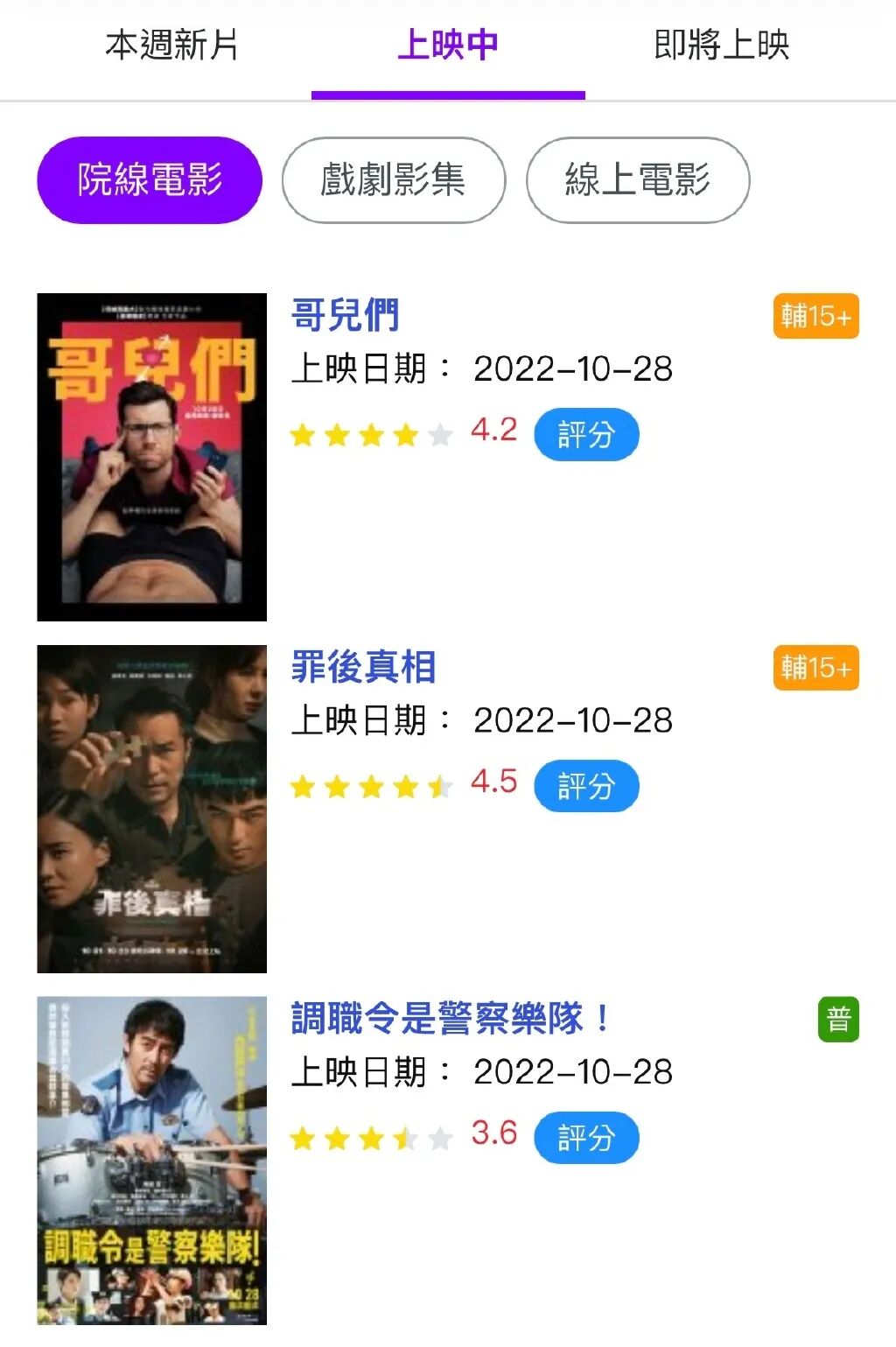Rate 罪後真相 with the 評分 button
Screen dimensions: 896x1347
[586, 786]
